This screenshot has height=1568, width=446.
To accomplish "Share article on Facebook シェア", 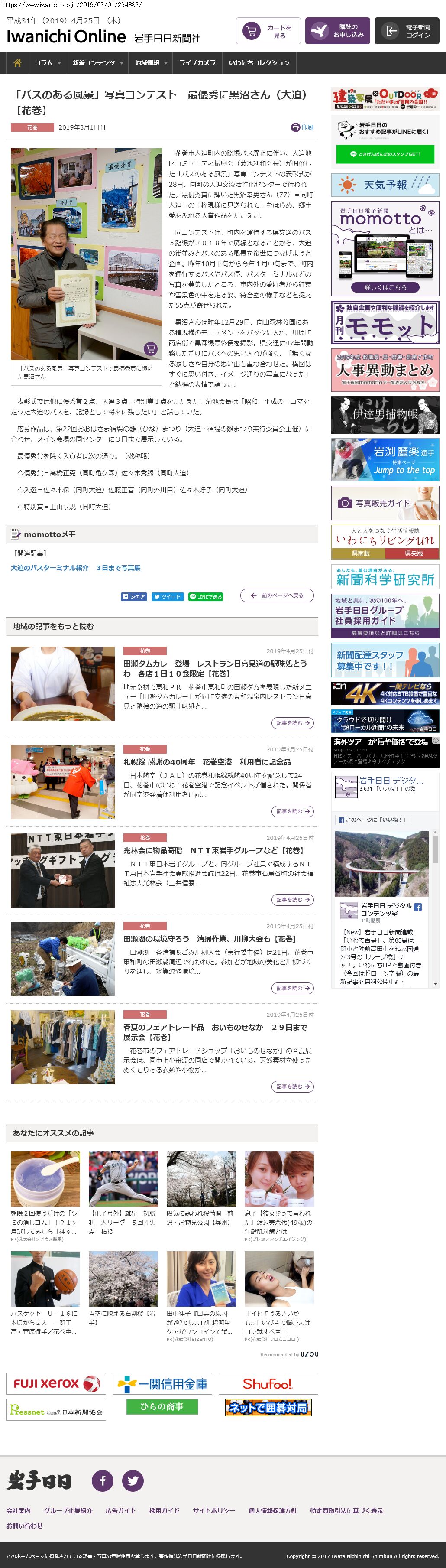I will (134, 596).
